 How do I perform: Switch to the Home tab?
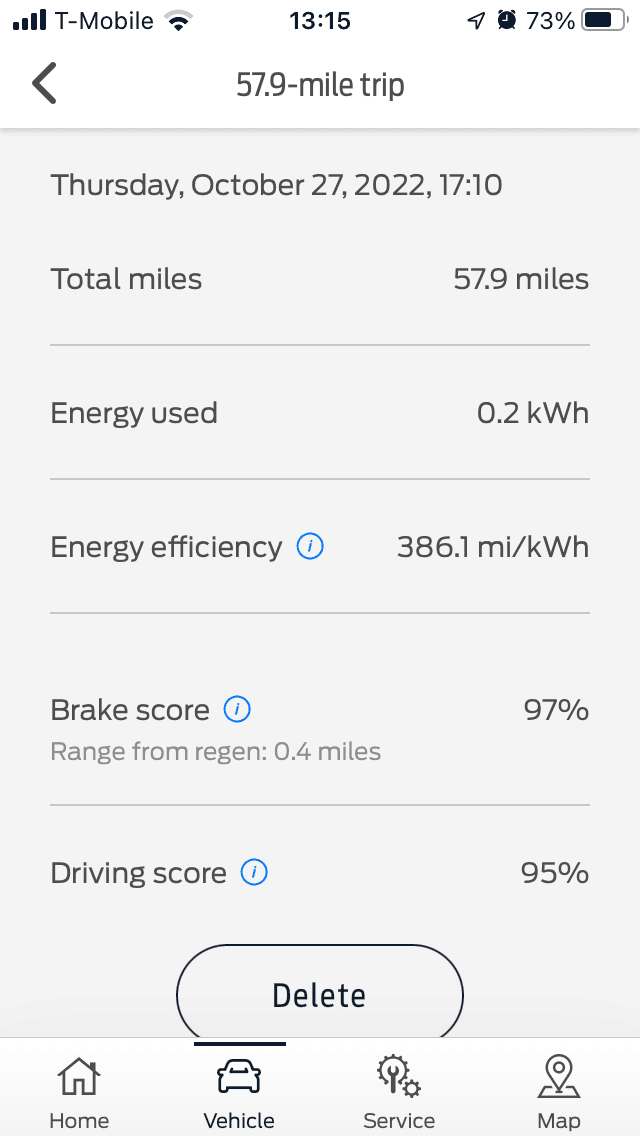(x=79, y=1092)
